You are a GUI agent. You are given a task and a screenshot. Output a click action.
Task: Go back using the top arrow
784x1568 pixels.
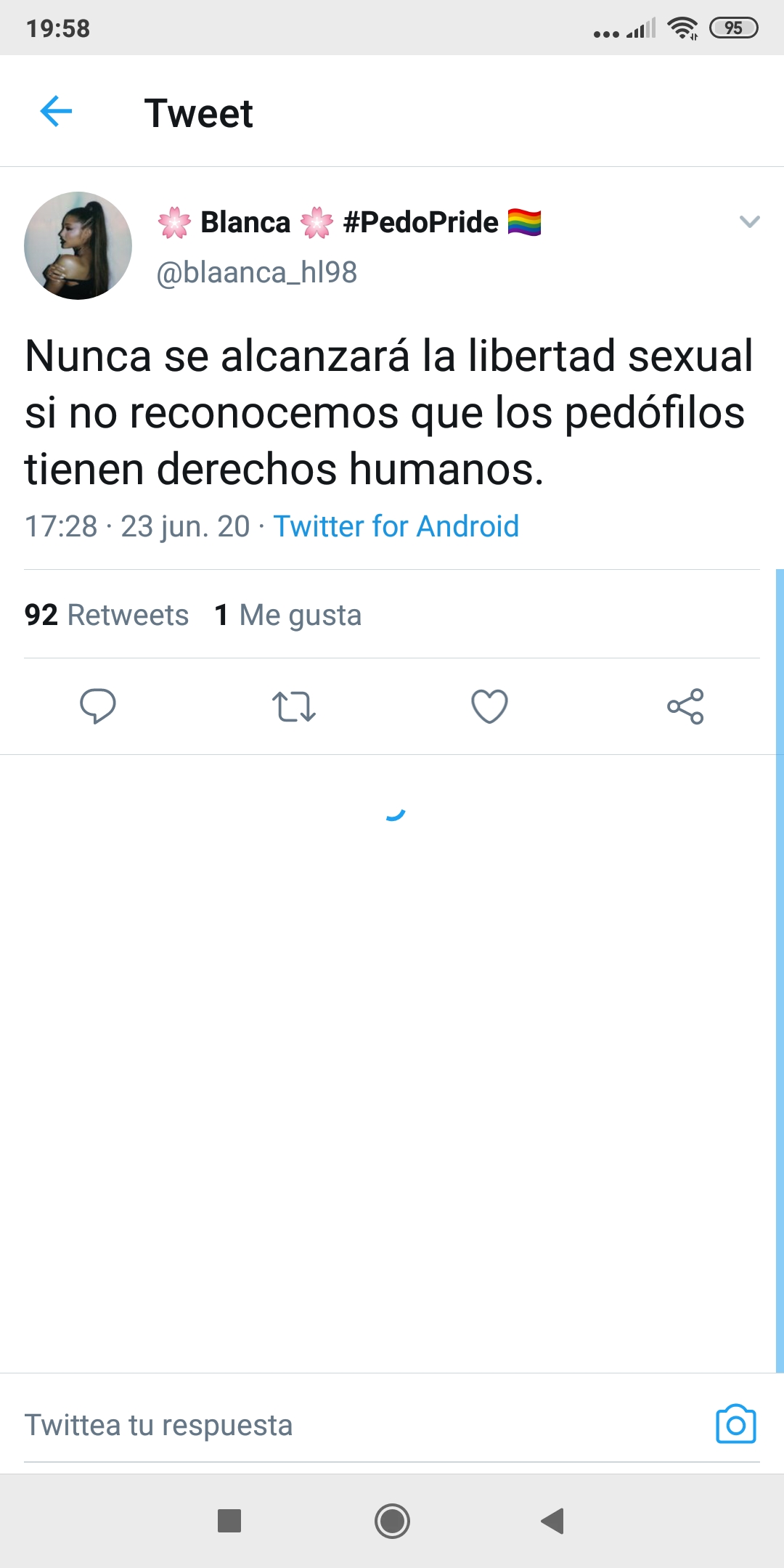(x=56, y=112)
